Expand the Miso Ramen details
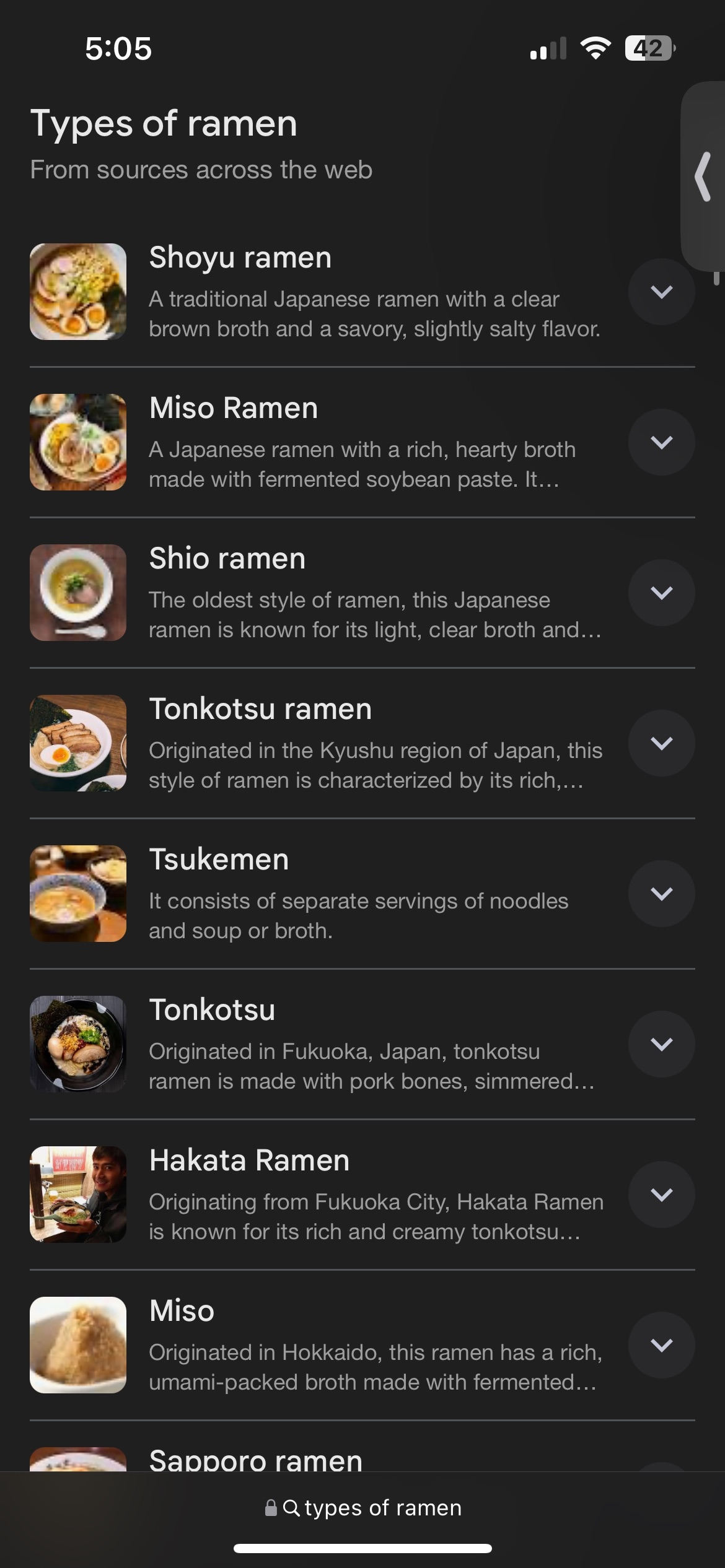This screenshot has width=725, height=1568. click(661, 442)
